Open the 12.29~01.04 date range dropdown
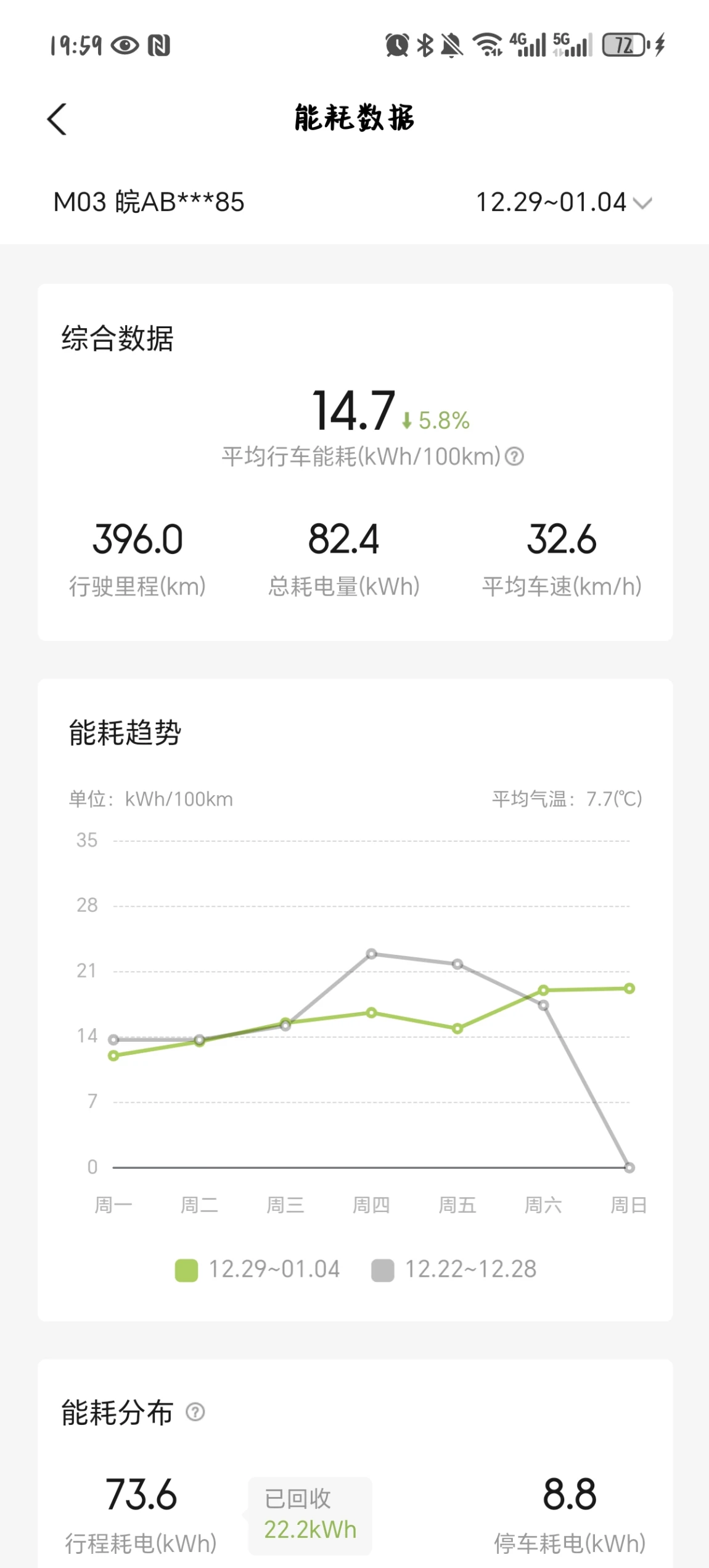Screen dimensions: 709x1568 564,202
